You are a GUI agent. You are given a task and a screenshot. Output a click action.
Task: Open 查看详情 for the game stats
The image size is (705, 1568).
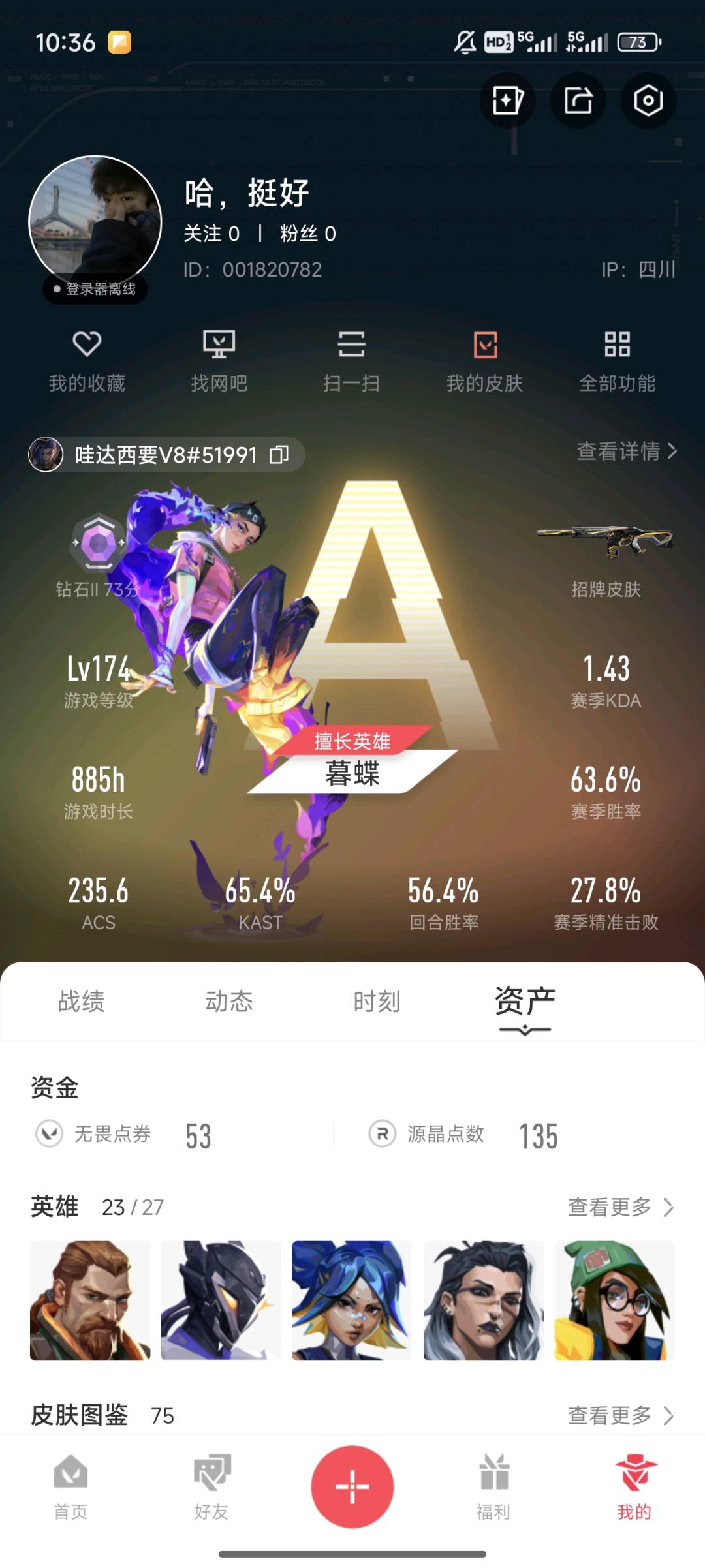[627, 451]
